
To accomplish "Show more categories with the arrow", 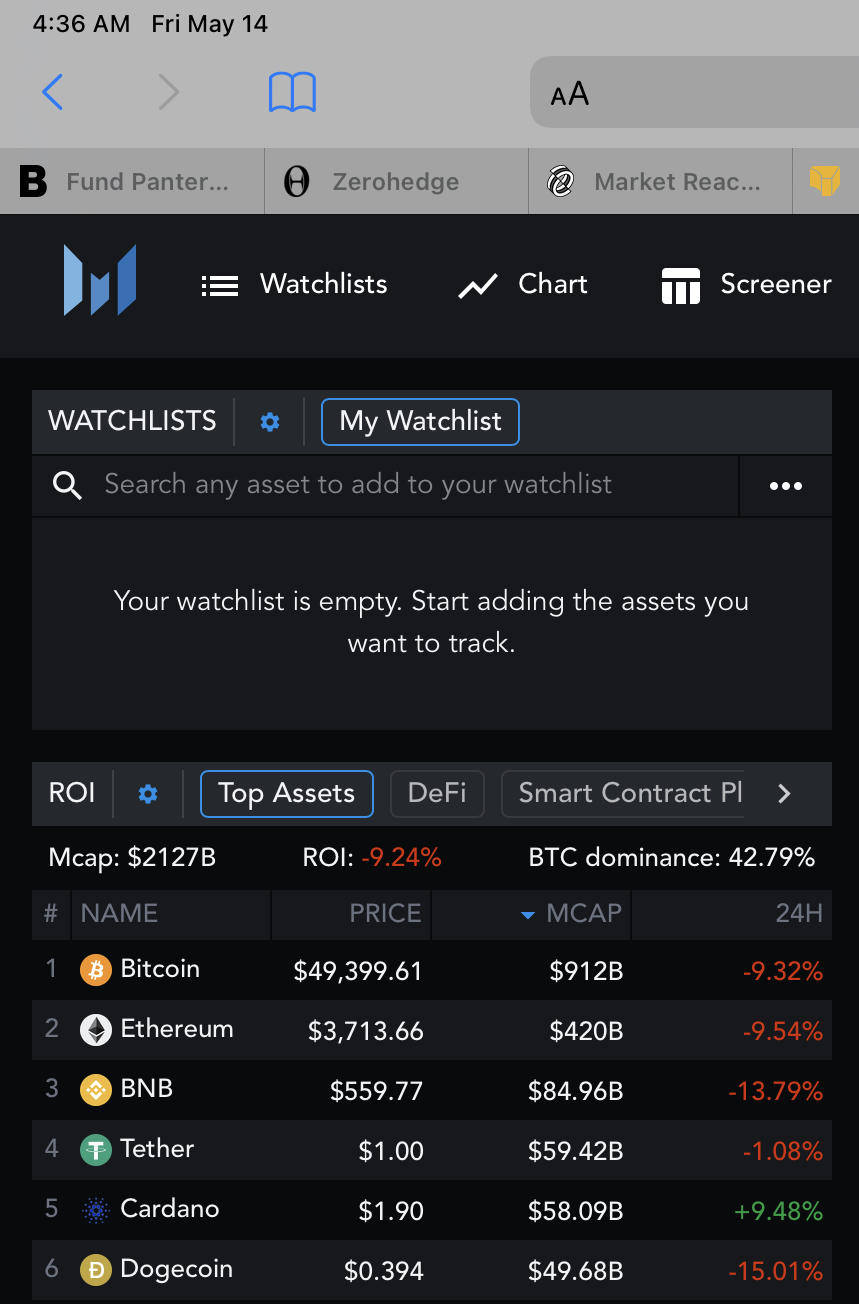I will tap(784, 794).
